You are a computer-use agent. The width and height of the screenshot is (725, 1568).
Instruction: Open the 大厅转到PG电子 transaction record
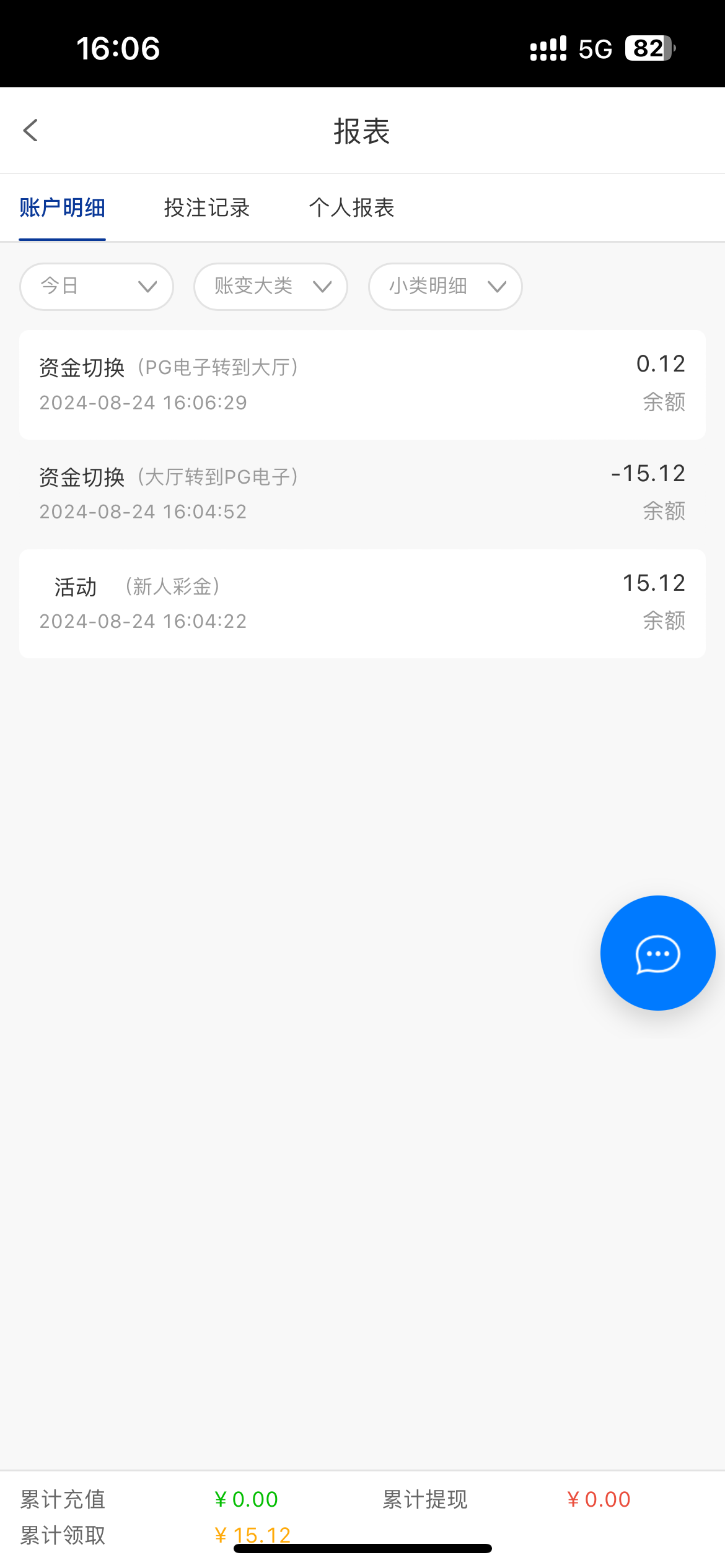point(362,494)
